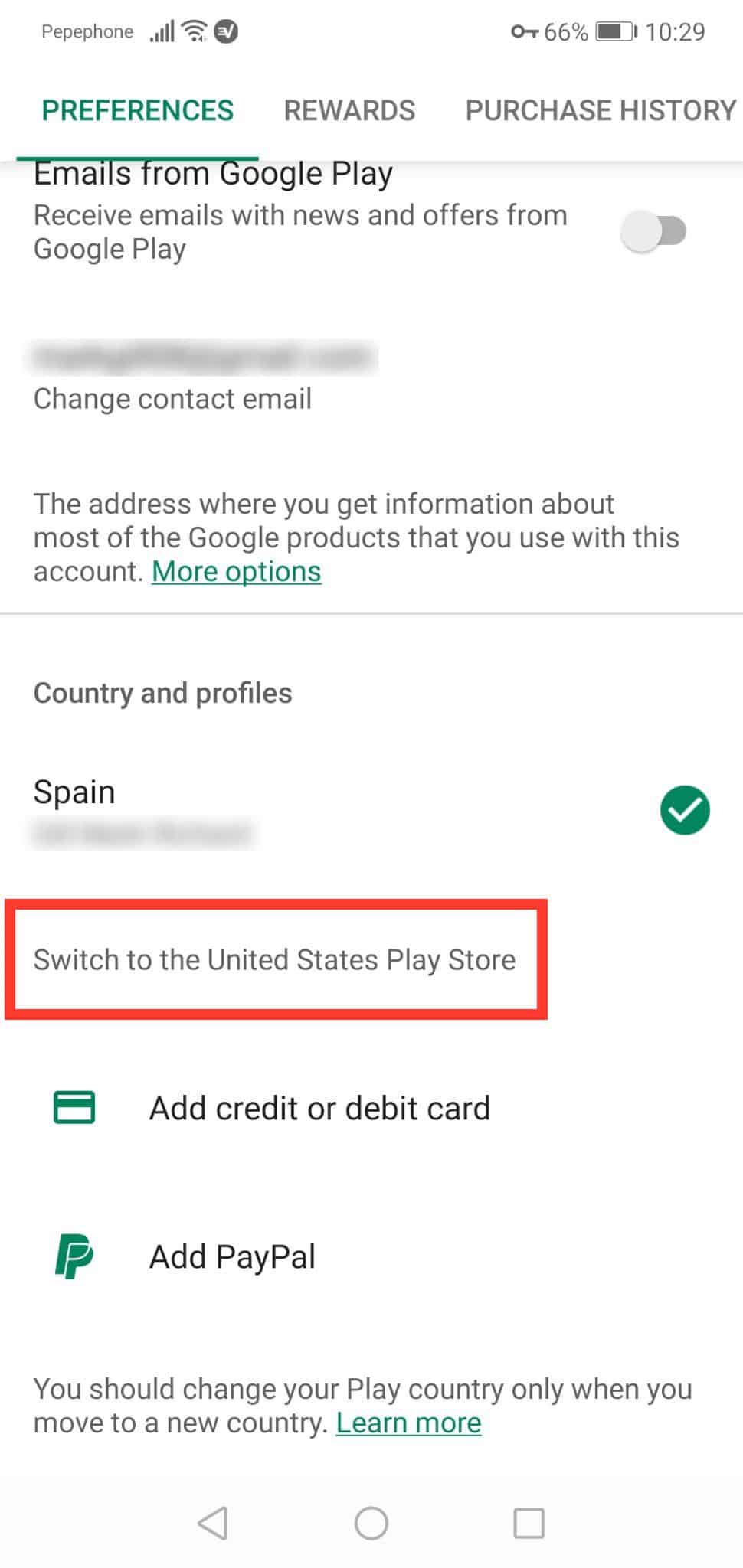Screen dimensions: 743x1568
Task: Tap Change contact email
Action: 172,399
